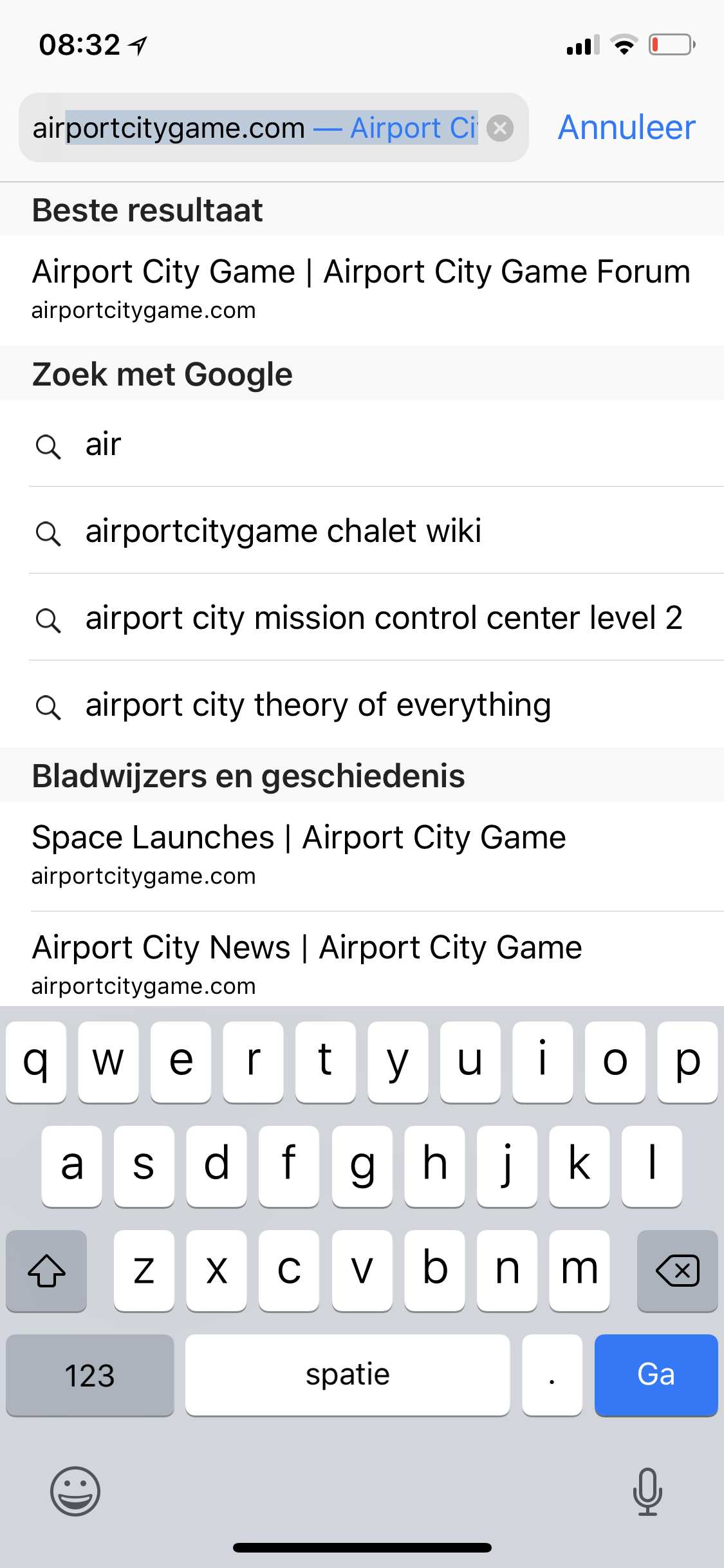This screenshot has width=724, height=1568.
Task: Hit the blue Ga key
Action: click(656, 1375)
